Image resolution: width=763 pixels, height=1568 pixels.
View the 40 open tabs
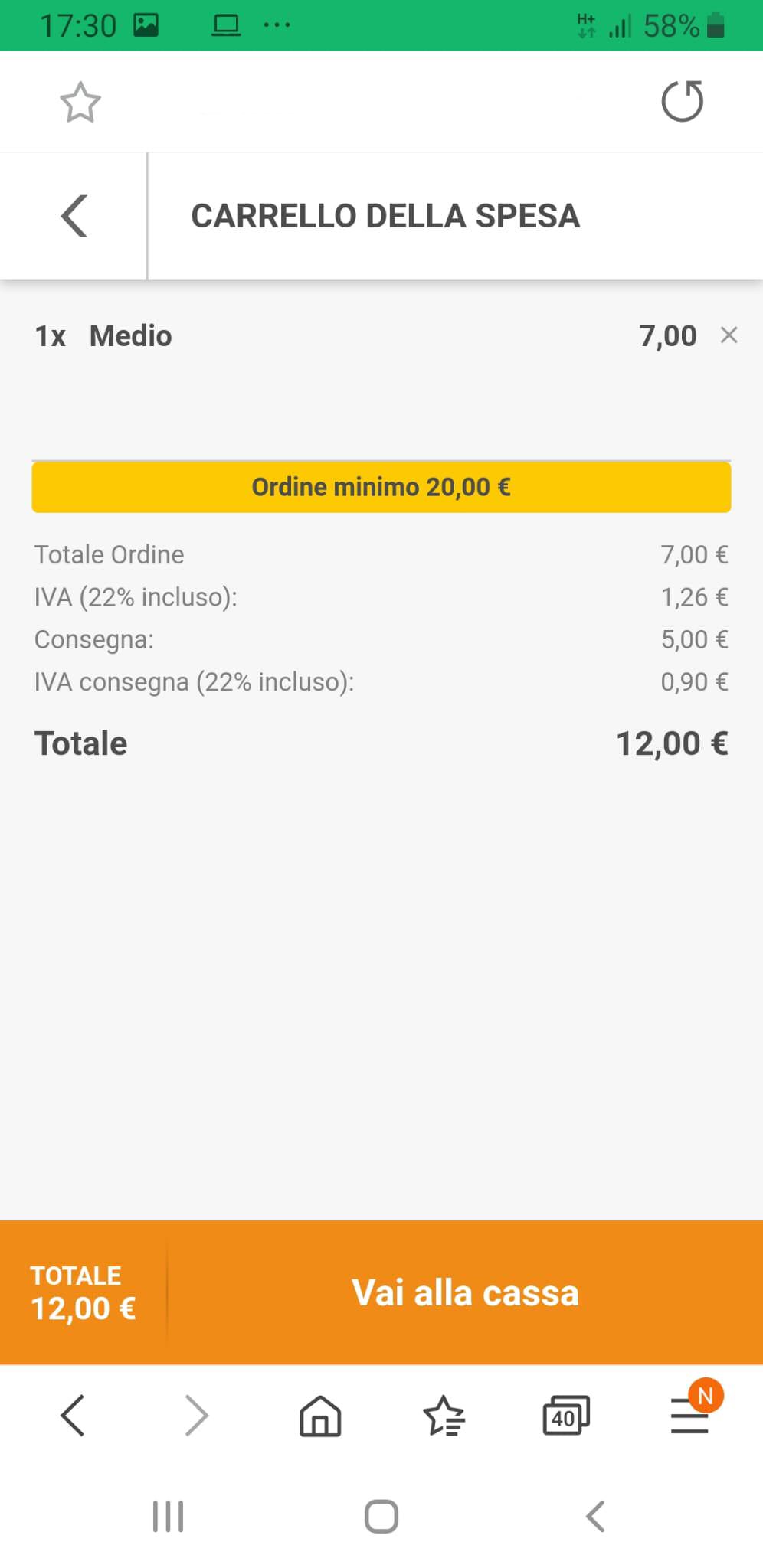566,1415
